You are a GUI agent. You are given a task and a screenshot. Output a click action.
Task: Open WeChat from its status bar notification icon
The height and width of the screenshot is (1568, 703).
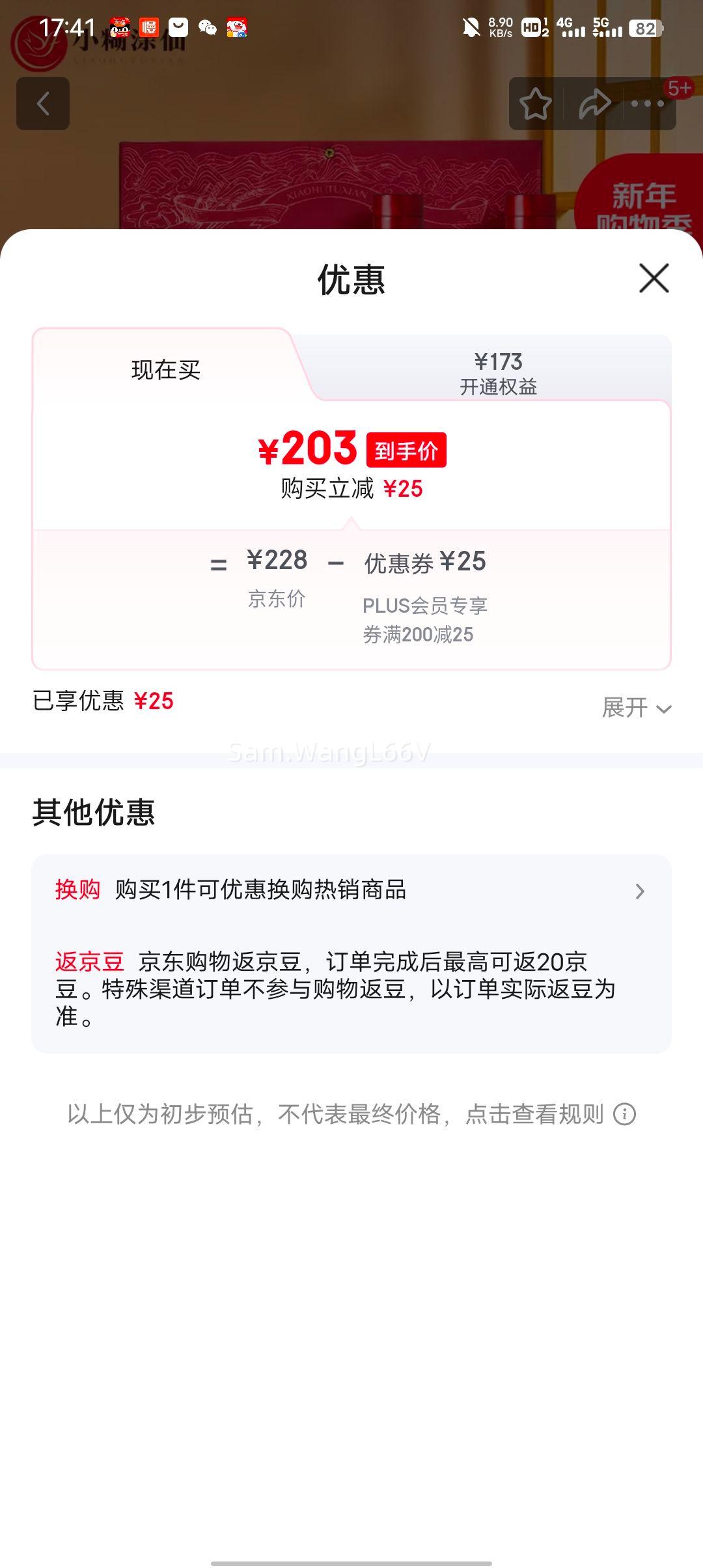click(x=207, y=28)
